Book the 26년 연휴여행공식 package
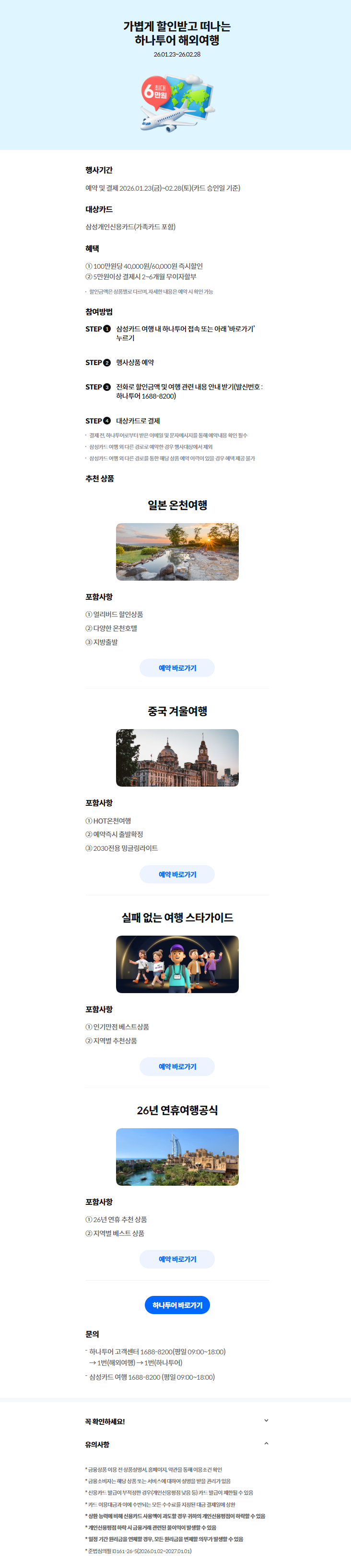This screenshot has height=1568, width=351. click(177, 1259)
